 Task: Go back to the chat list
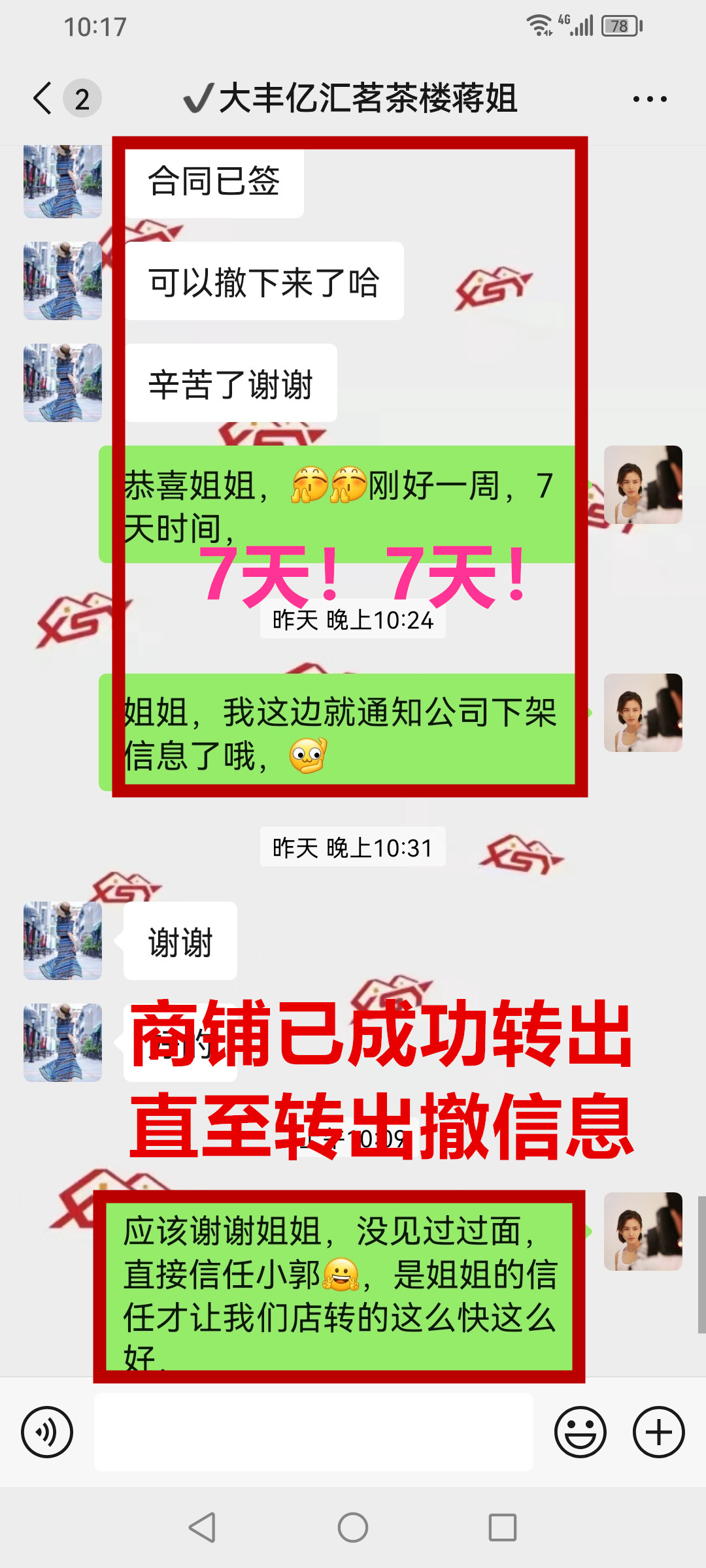[43, 99]
